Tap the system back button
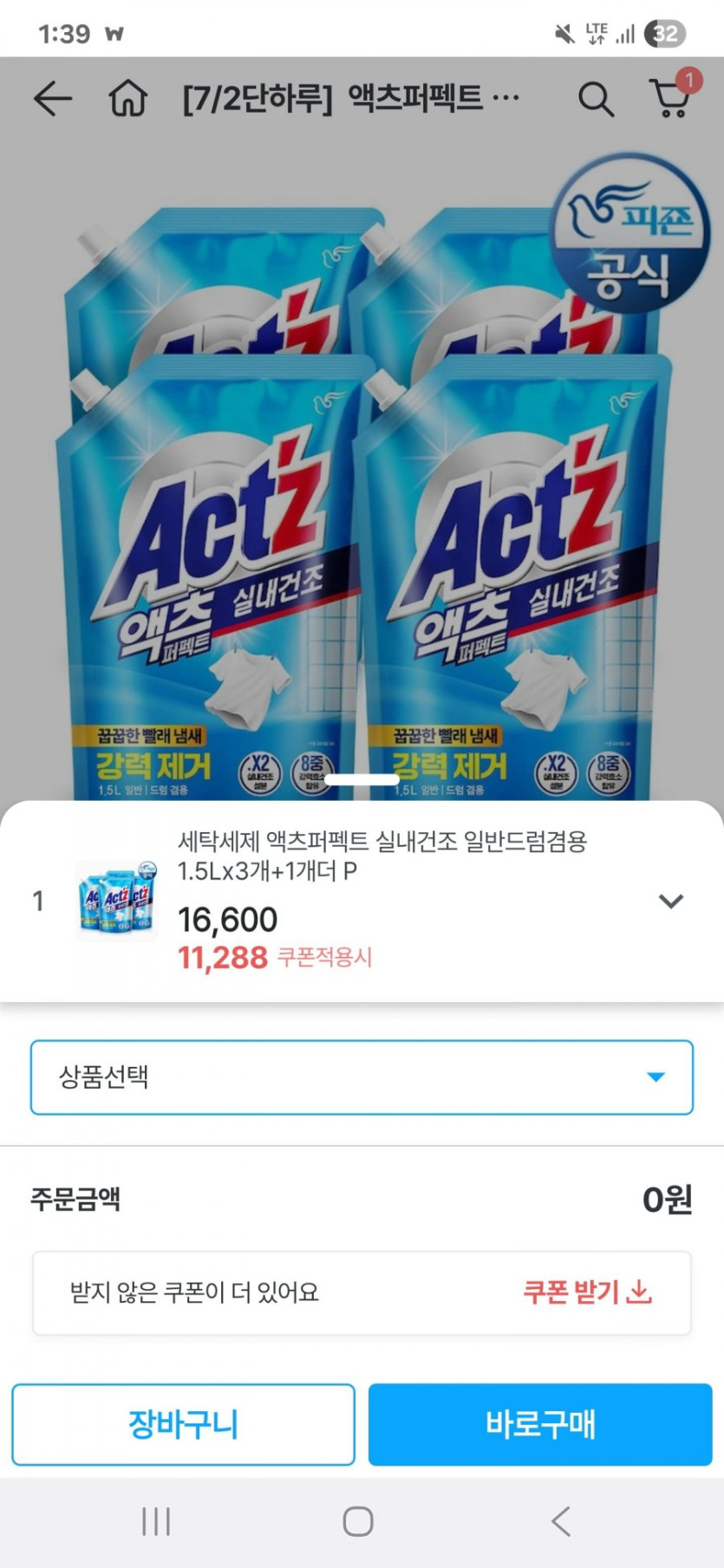The image size is (724, 1568). click(561, 1521)
